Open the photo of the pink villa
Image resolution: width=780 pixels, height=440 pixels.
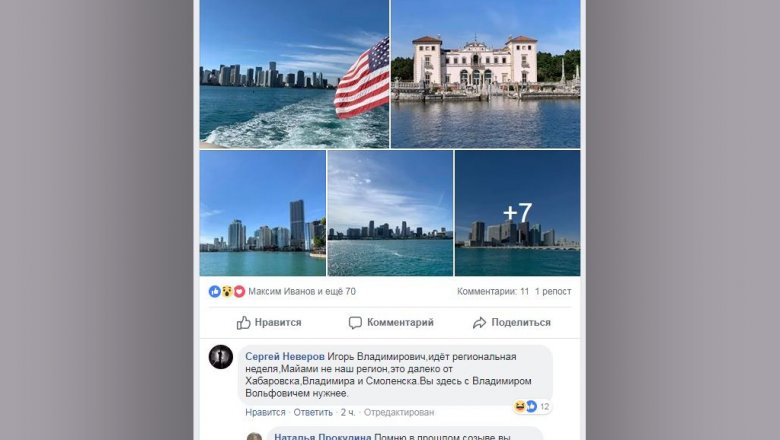tap(485, 73)
